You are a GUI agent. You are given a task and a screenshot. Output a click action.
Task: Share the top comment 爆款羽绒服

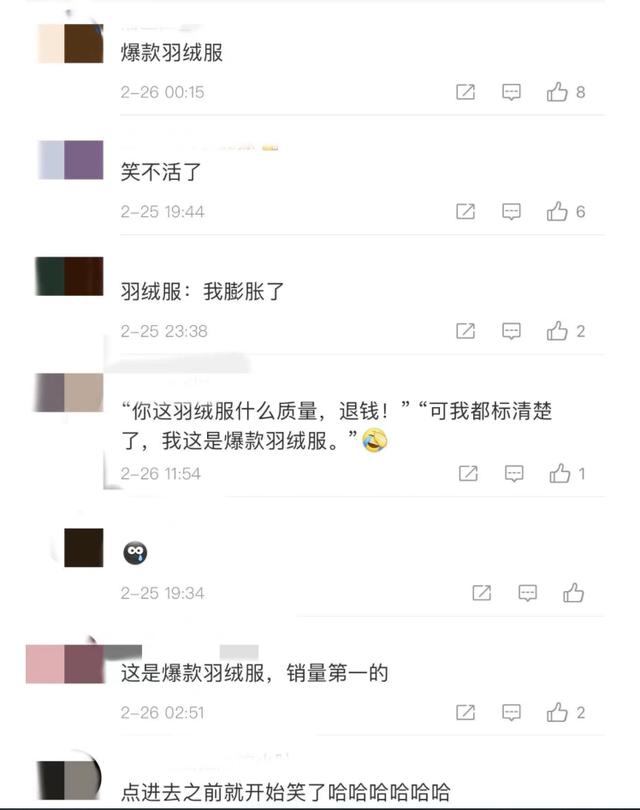pos(465,92)
